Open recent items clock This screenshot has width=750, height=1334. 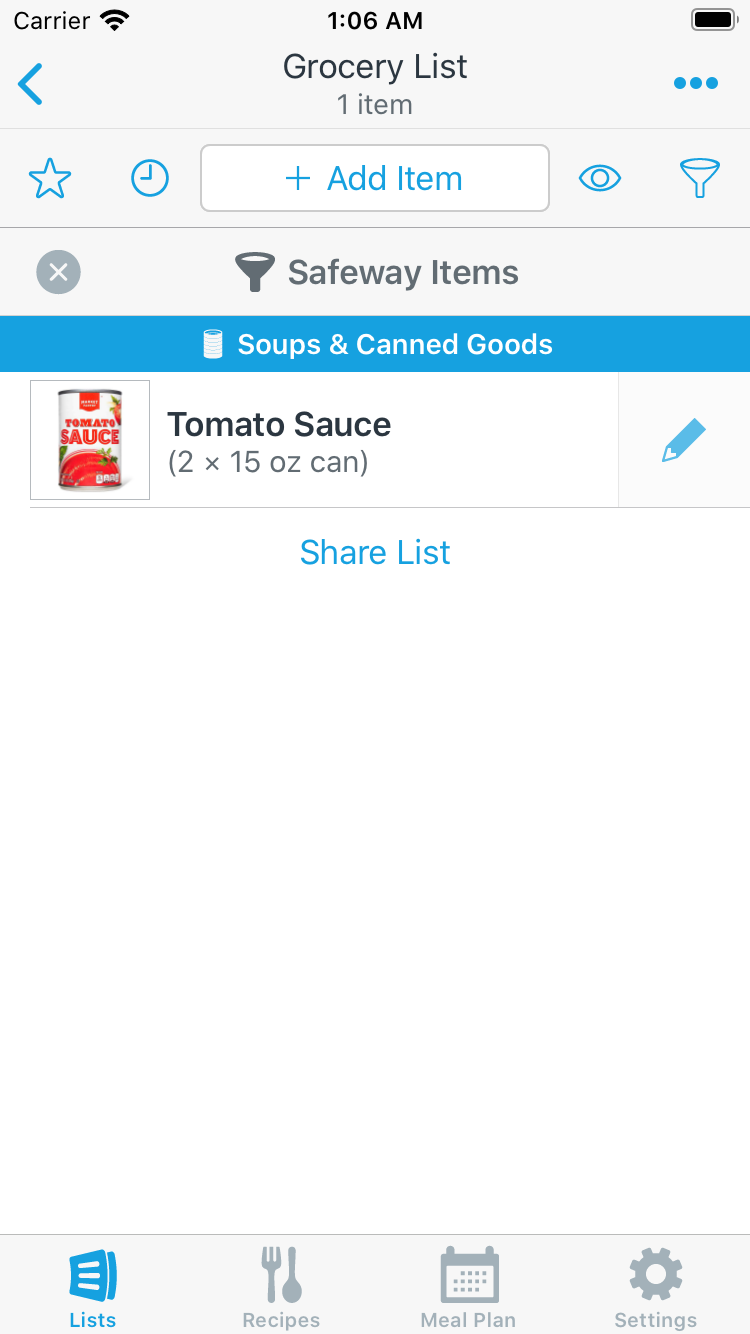150,179
